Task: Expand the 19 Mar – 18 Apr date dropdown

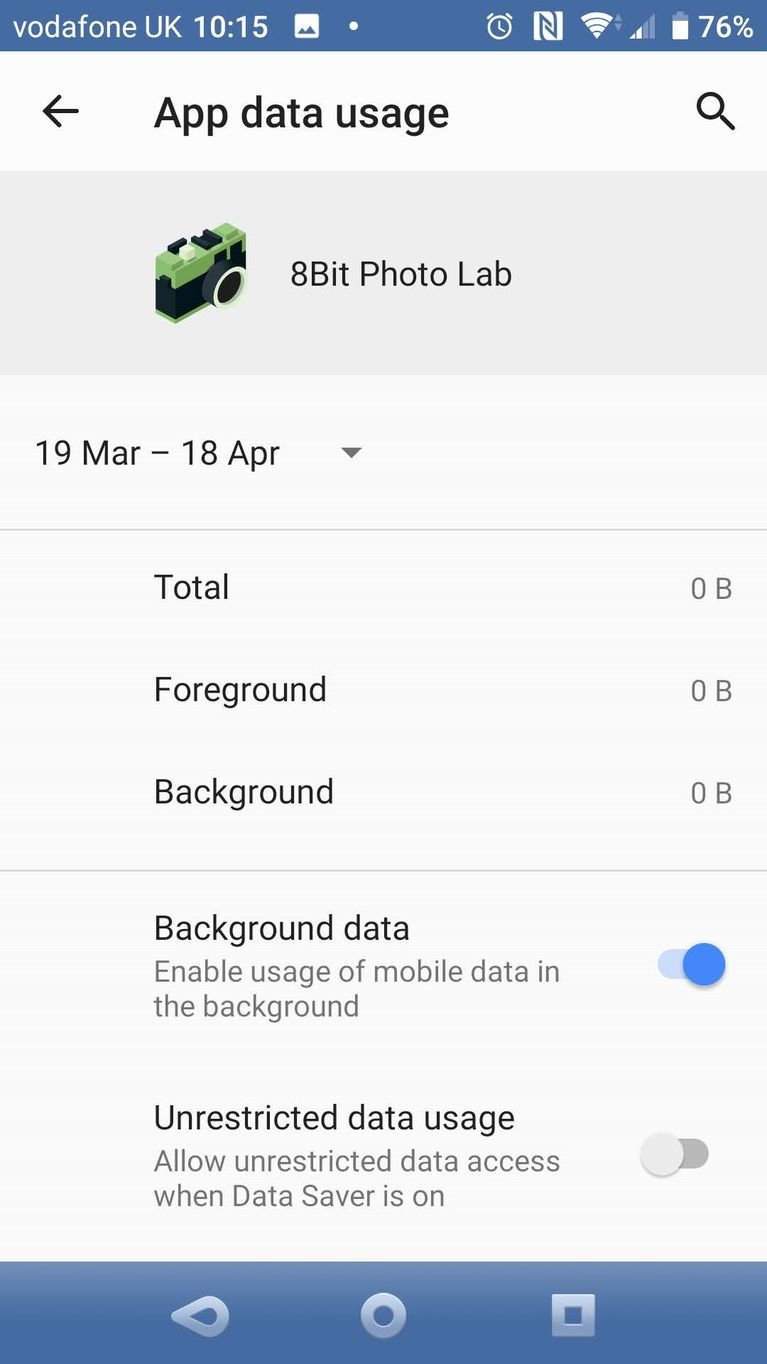Action: [349, 453]
